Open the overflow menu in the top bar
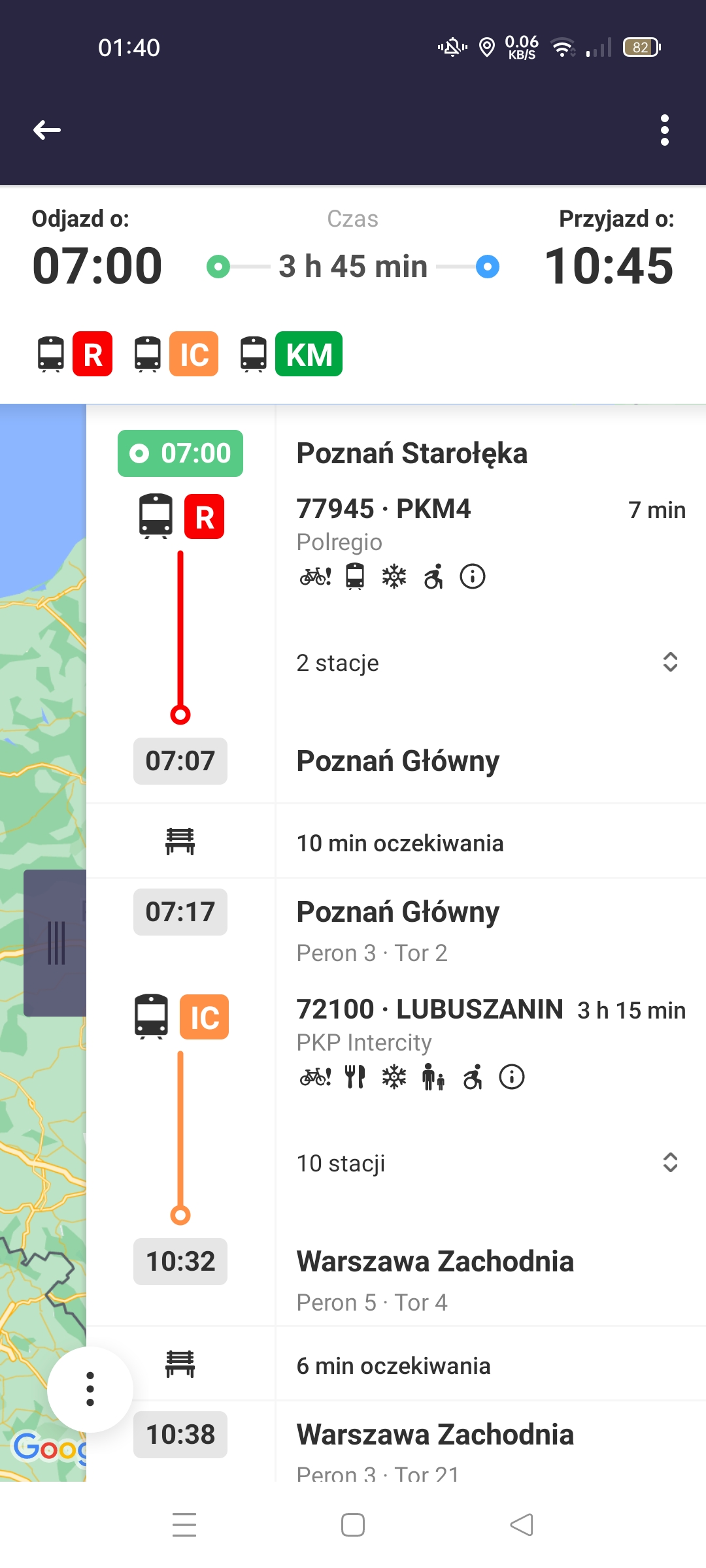Viewport: 706px width, 1568px height. (x=664, y=130)
